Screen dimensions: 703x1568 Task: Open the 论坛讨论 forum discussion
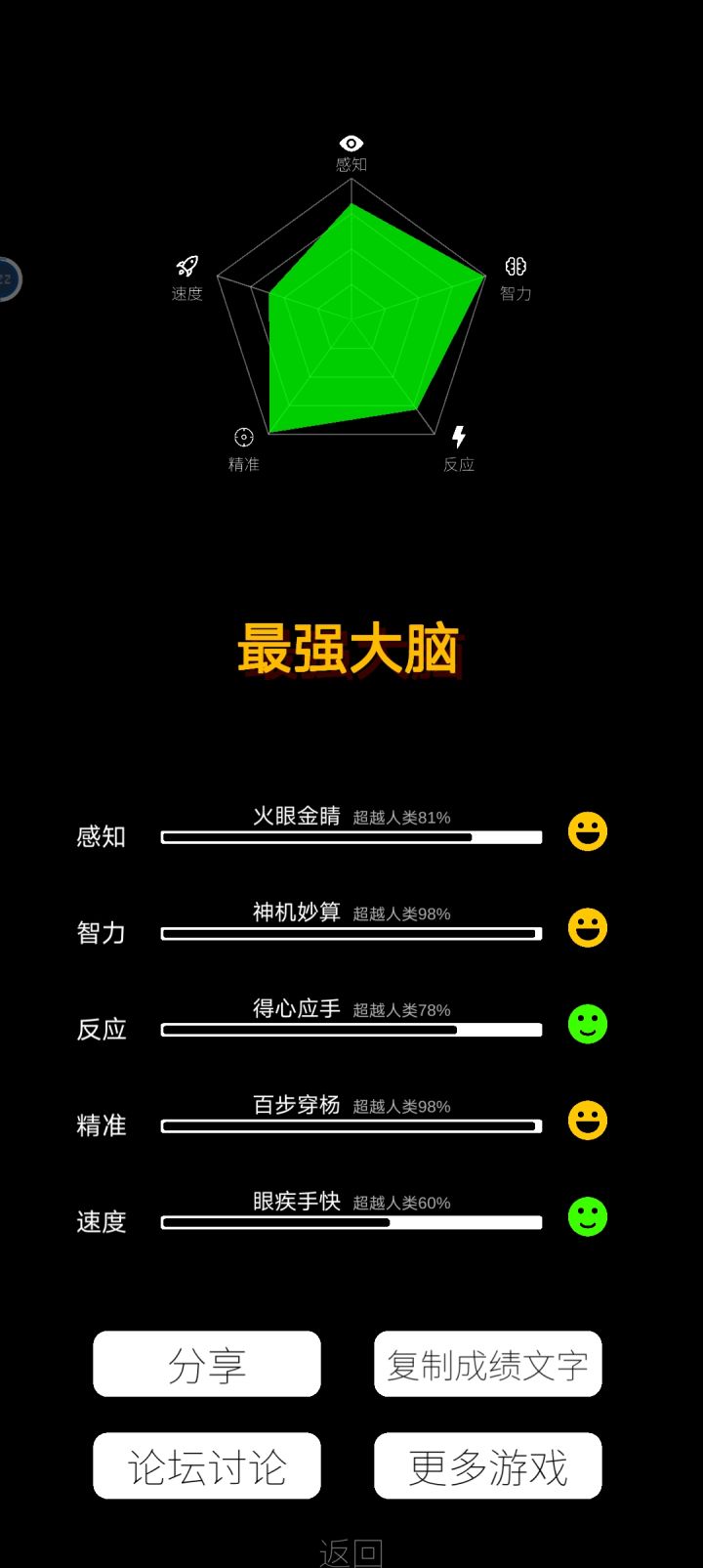[x=206, y=1465]
